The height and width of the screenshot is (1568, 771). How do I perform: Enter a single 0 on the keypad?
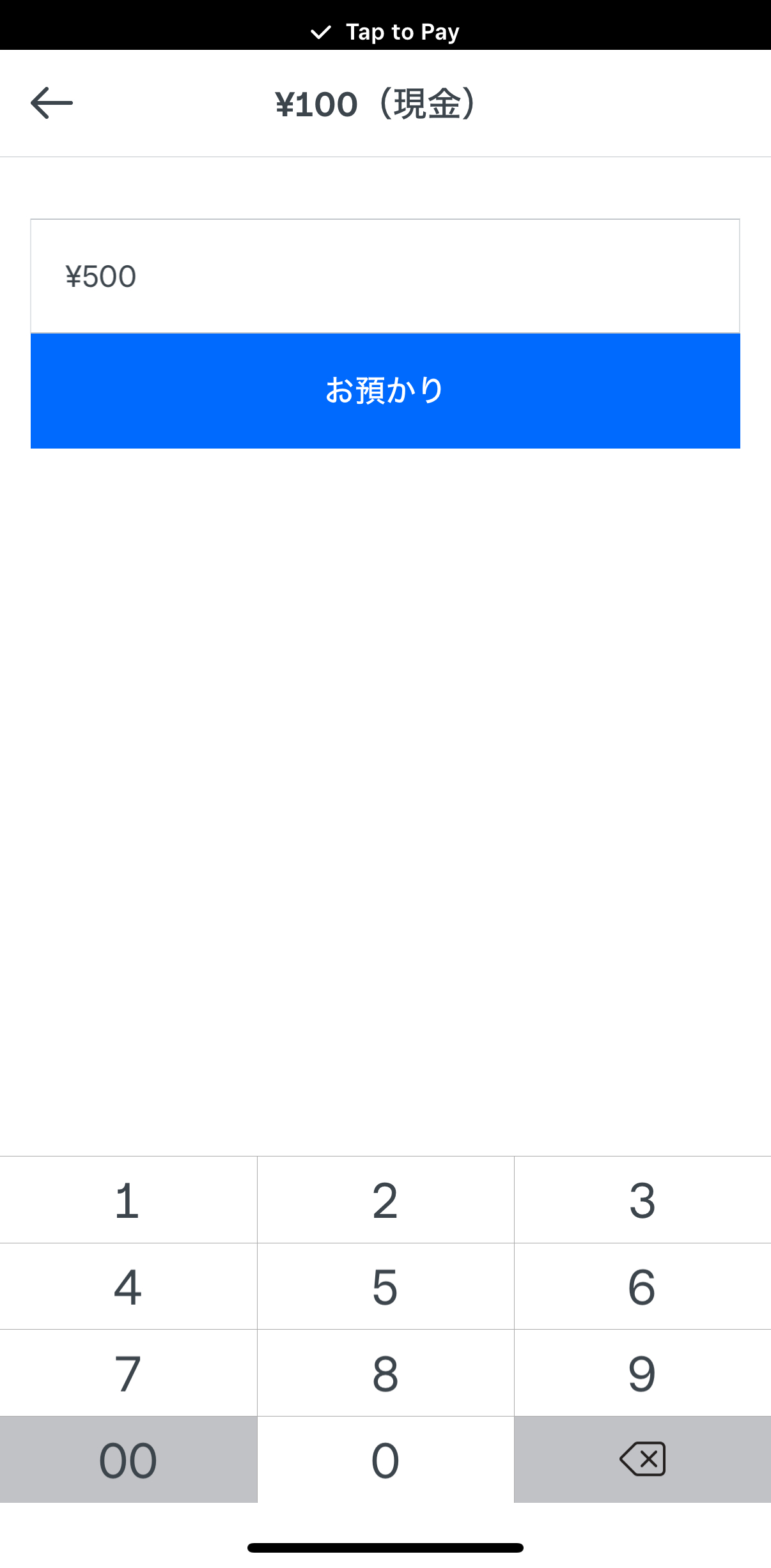(385, 1459)
